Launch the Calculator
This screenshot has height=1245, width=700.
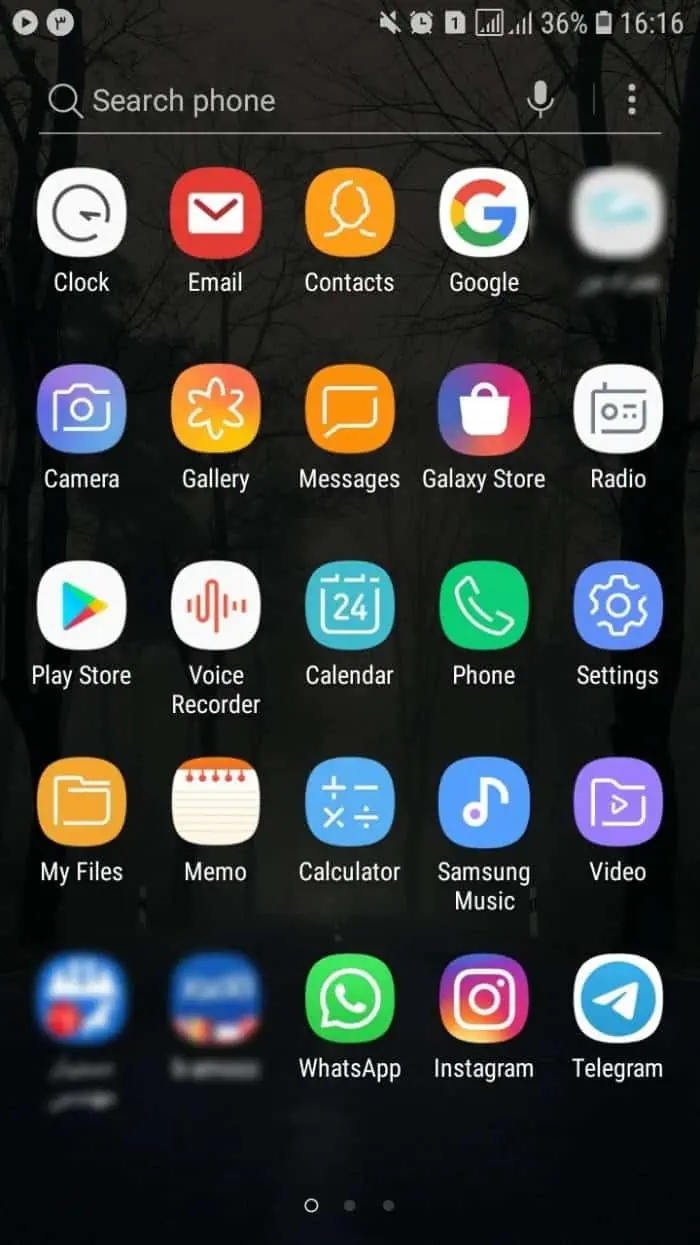pos(350,802)
